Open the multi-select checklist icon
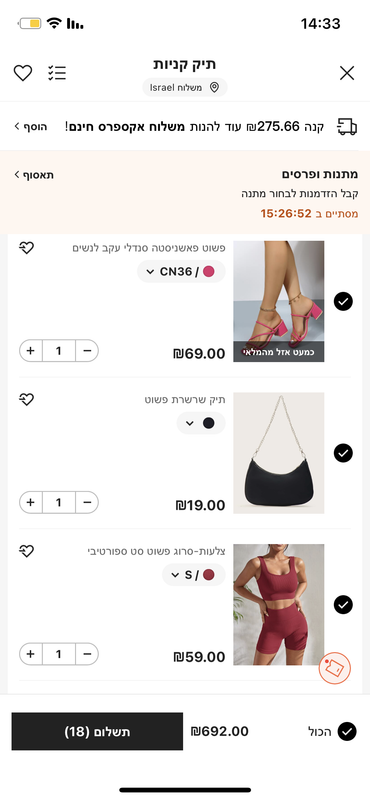Viewport: 370px width, 800px height. pos(57,73)
